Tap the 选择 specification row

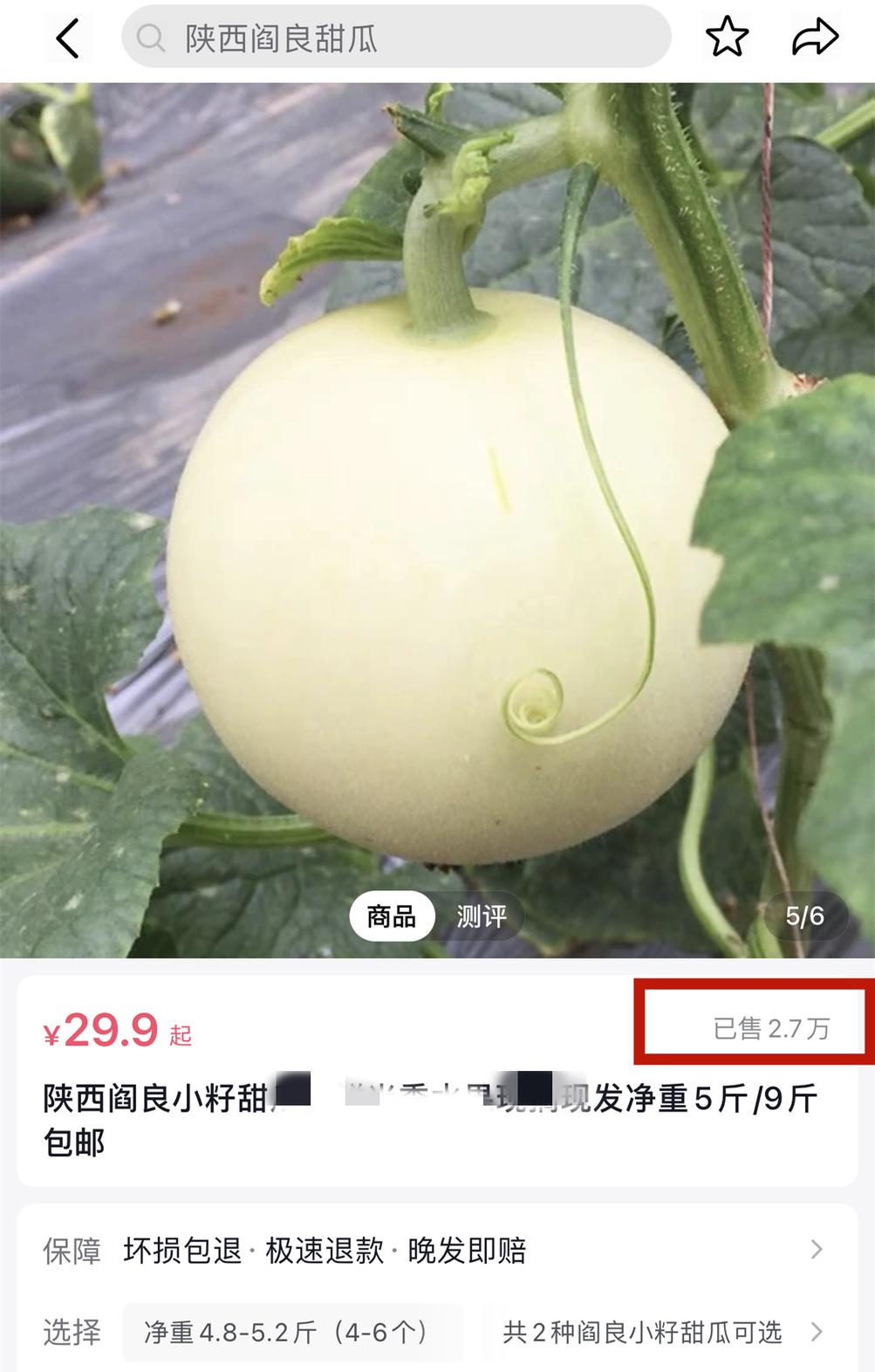pyautogui.click(x=71, y=1333)
